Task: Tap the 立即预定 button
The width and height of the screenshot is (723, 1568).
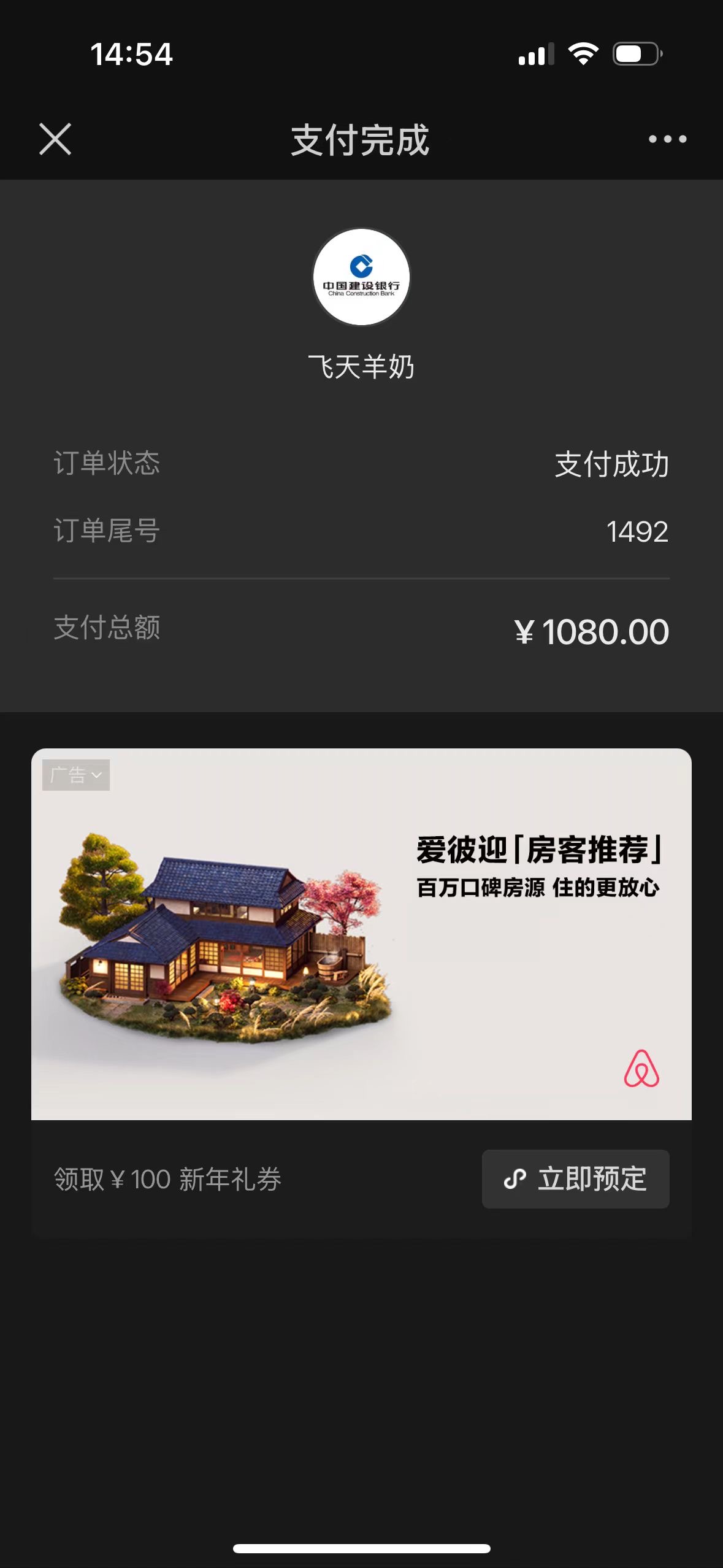Action: point(575,1178)
